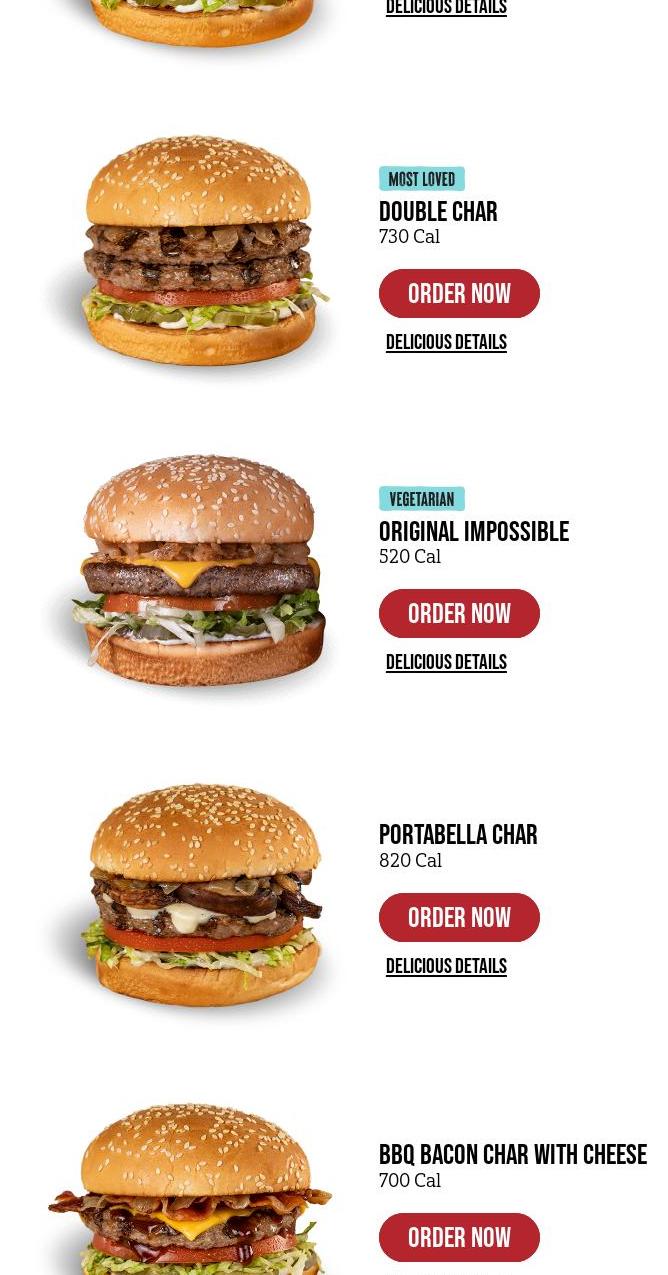The height and width of the screenshot is (1275, 668).
Task: See Delicious Details for Portabella Char
Action: coord(446,967)
